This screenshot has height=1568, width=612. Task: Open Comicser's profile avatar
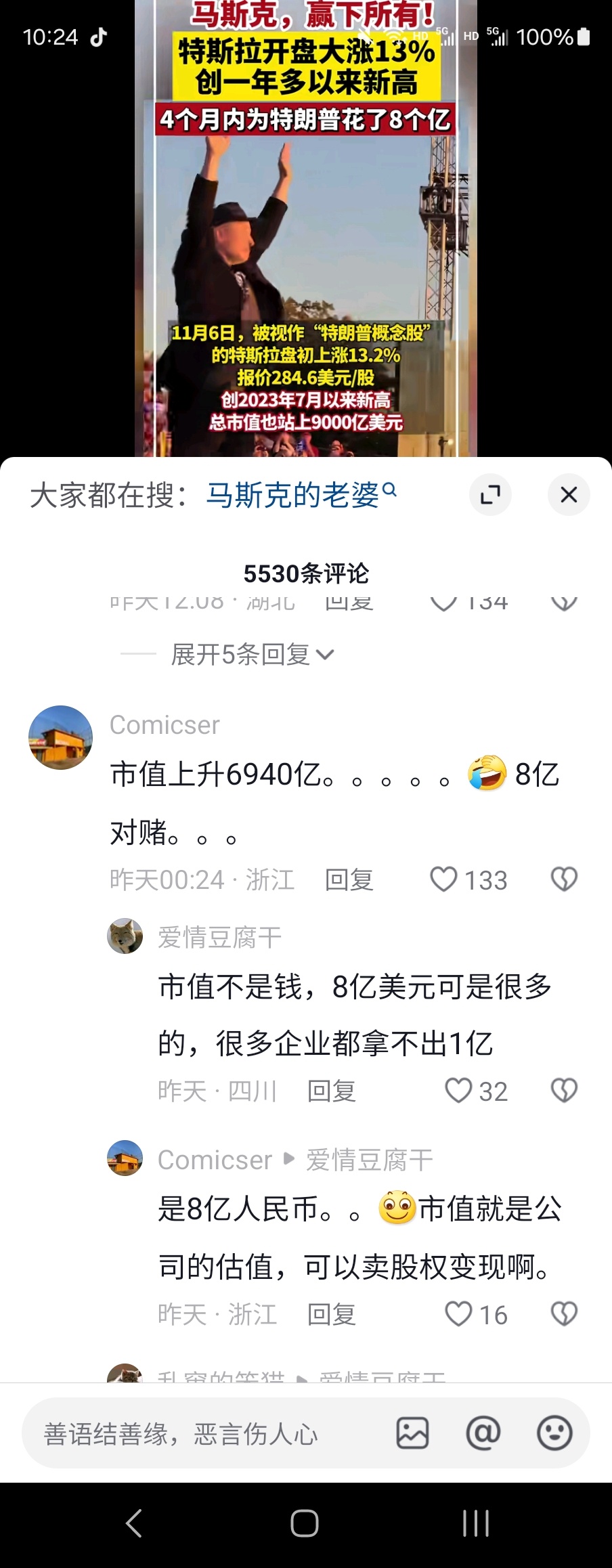[x=60, y=737]
